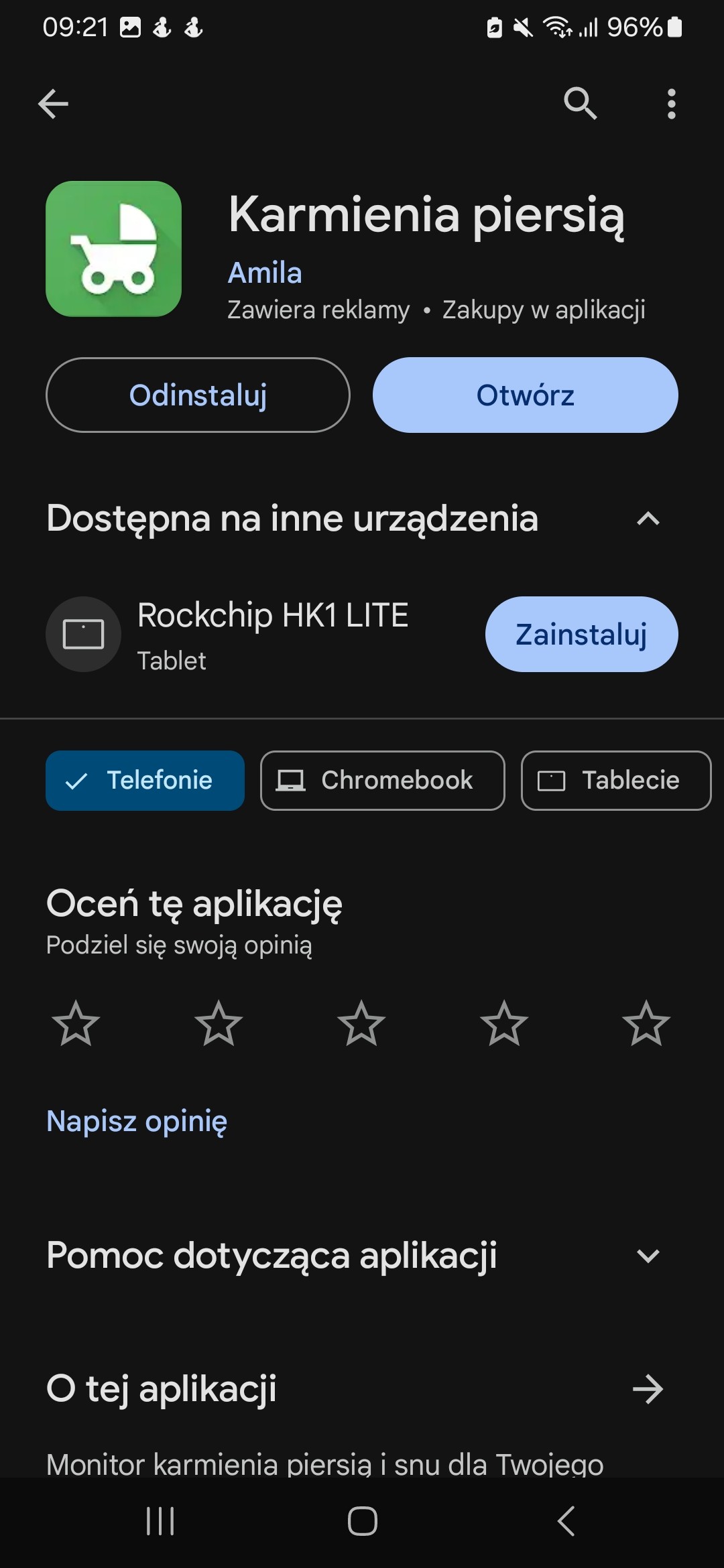Open the search magnifier icon
Screen dimensions: 724x1568
[580, 104]
